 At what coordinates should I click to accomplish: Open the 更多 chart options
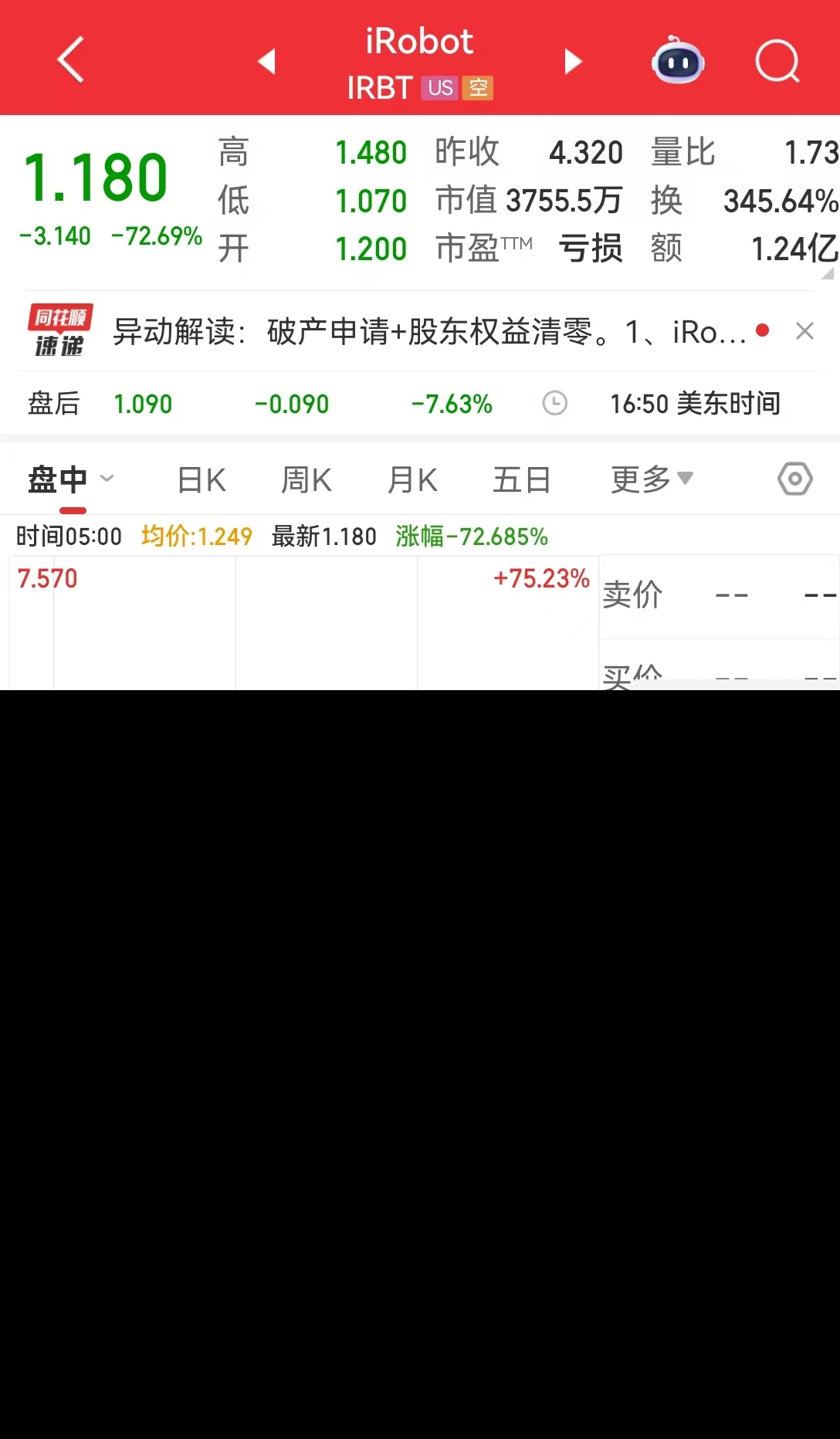pos(651,479)
